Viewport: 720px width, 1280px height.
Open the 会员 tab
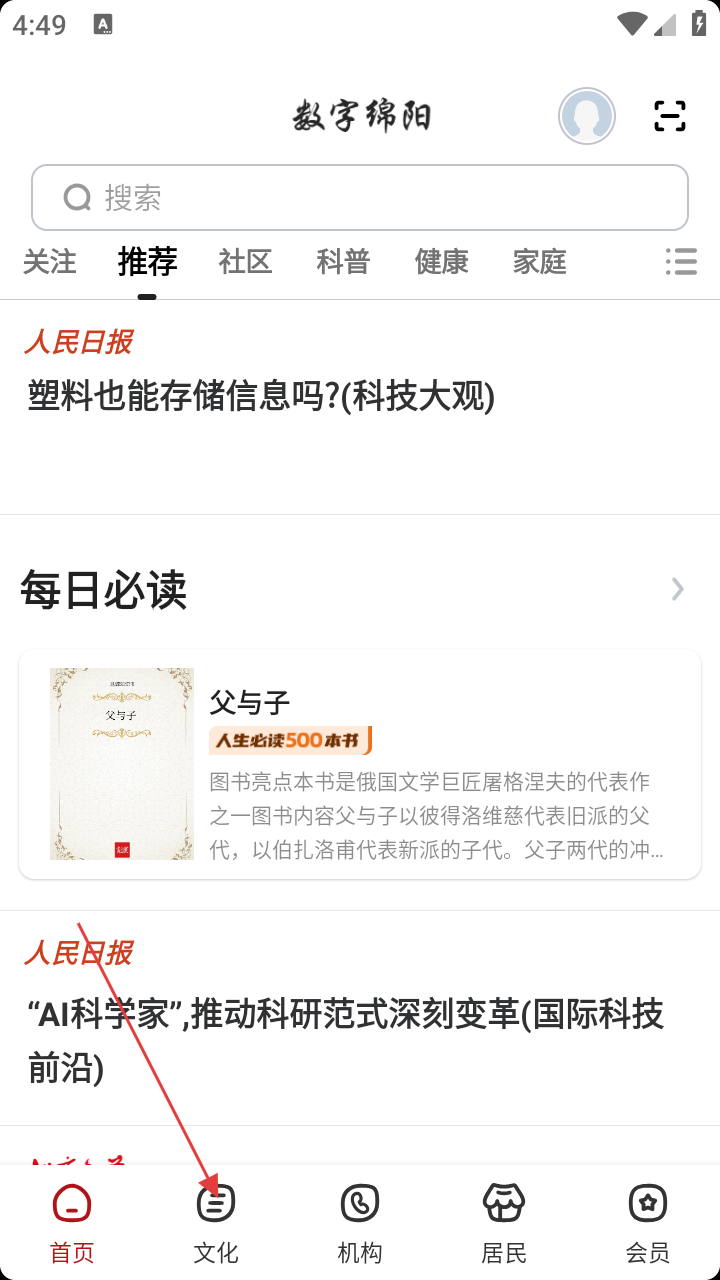tap(648, 1222)
